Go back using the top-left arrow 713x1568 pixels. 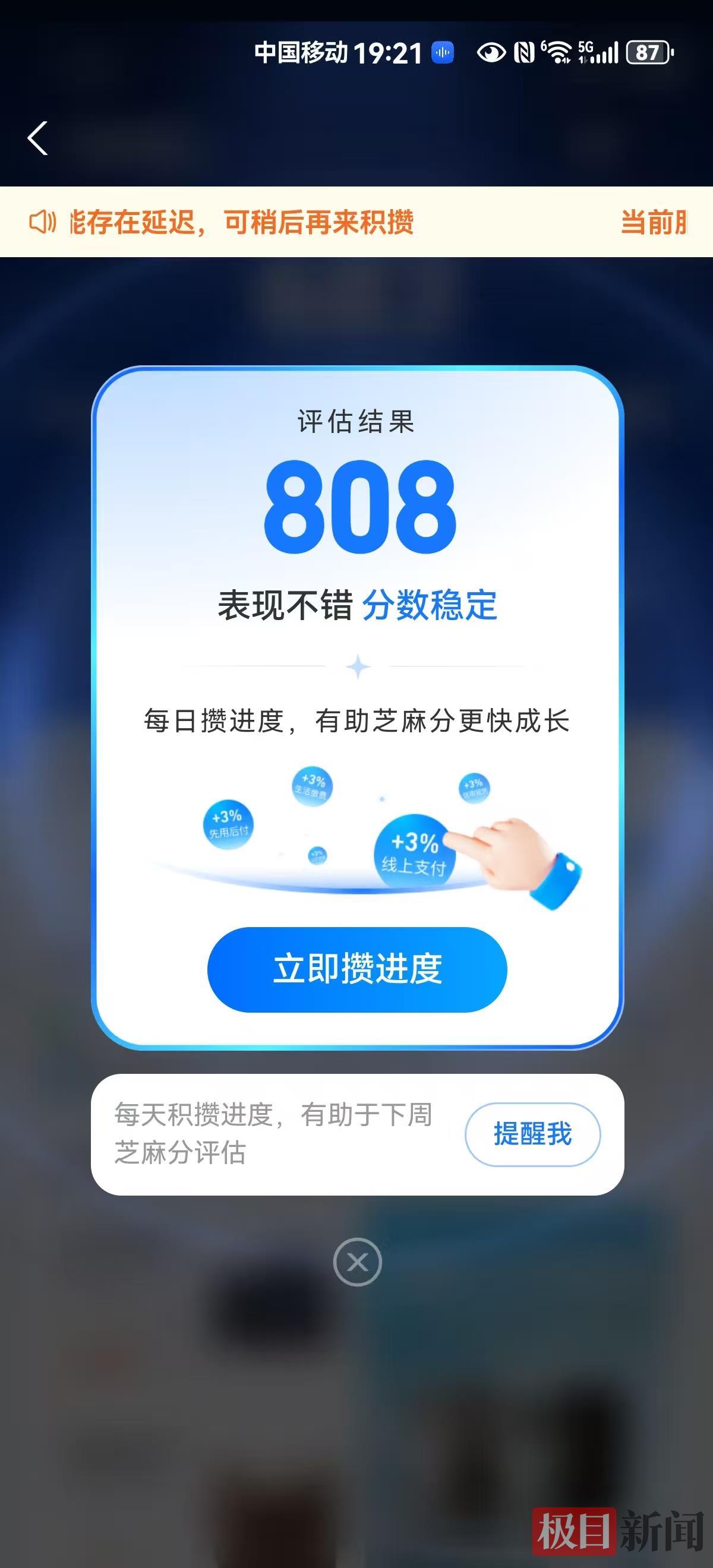click(x=38, y=138)
